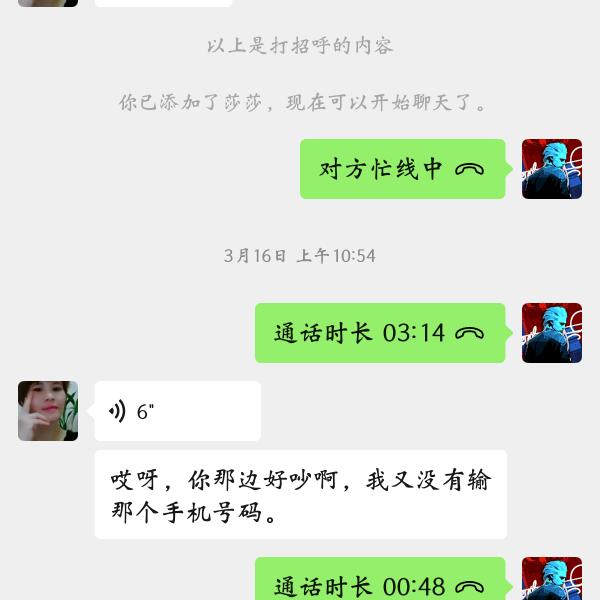Tap the 对方忙线中 call bubble to redial
600x600 pixels.
[x=402, y=169]
